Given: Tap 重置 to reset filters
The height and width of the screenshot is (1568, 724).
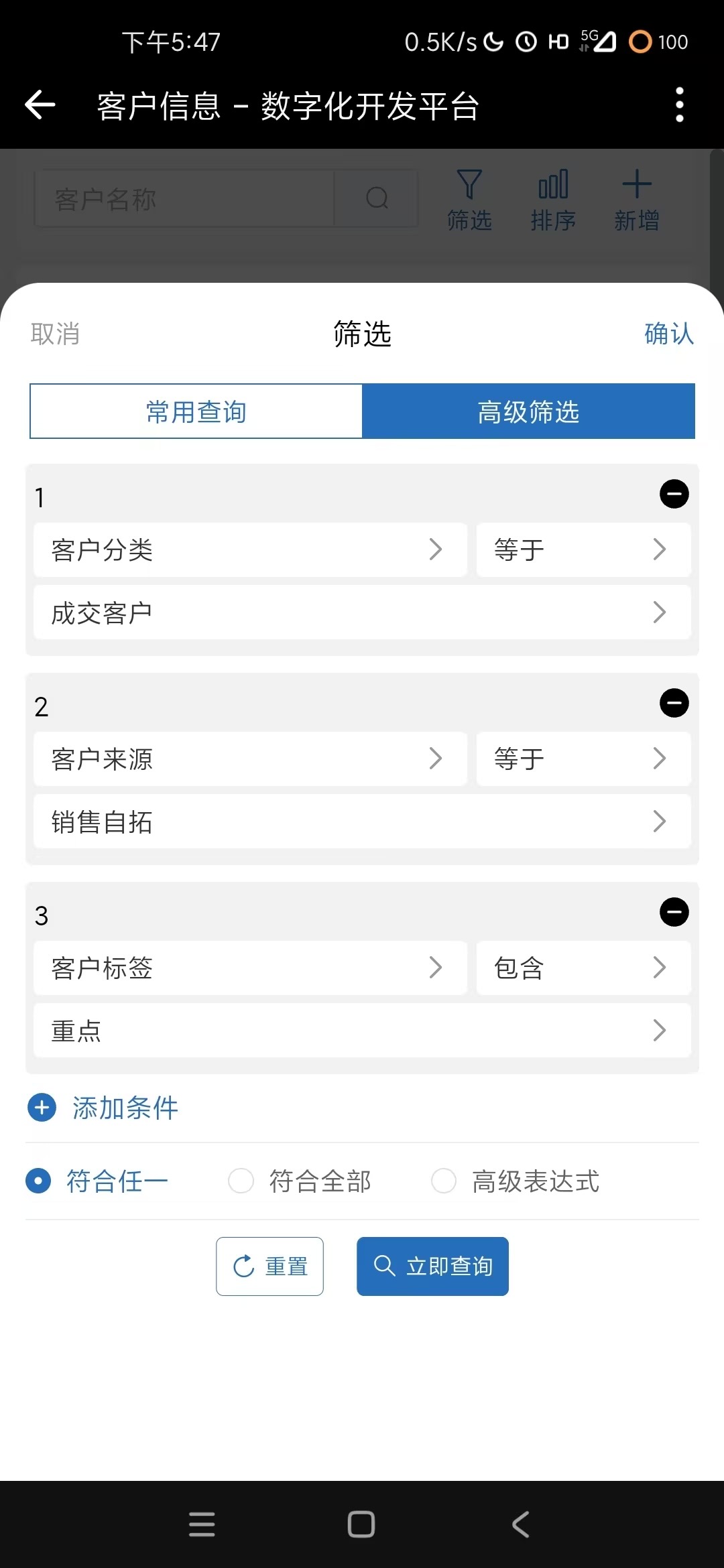Looking at the screenshot, I should point(269,1266).
